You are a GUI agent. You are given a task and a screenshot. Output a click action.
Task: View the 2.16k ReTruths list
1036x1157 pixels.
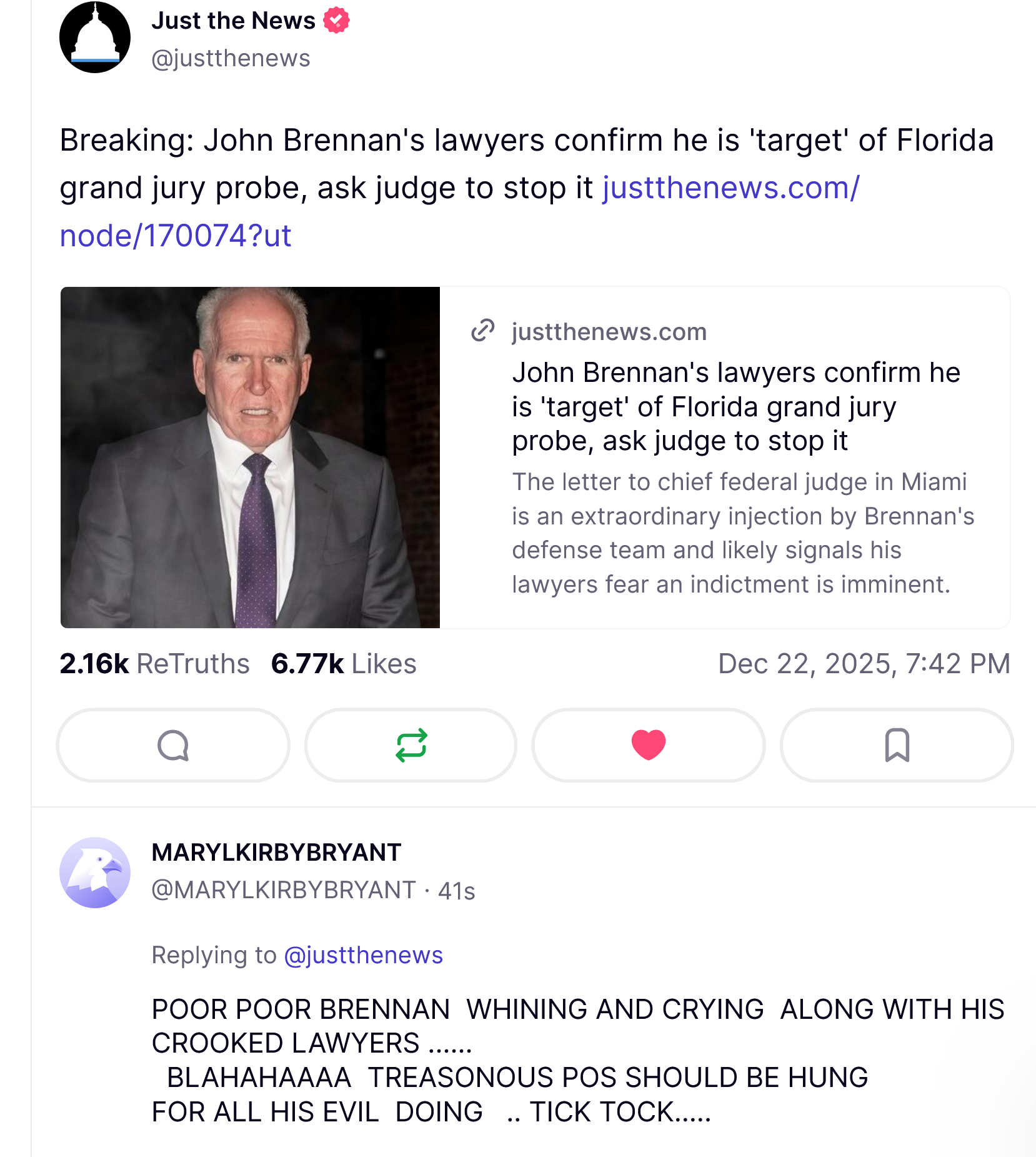(154, 664)
